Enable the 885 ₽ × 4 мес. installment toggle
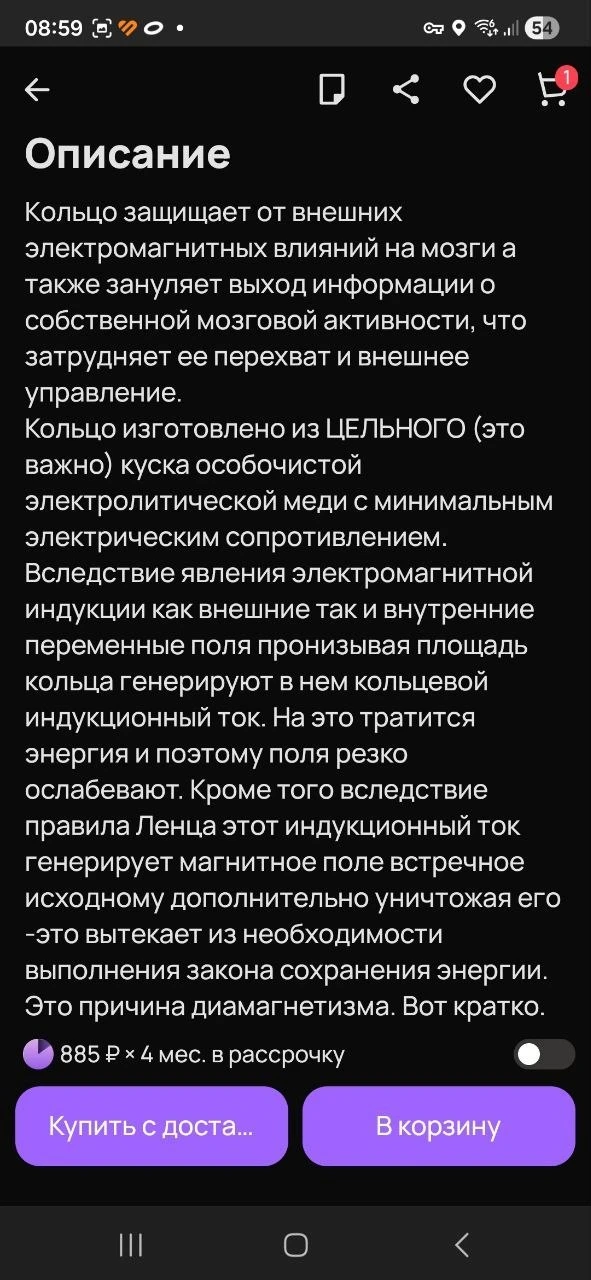Image resolution: width=591 pixels, height=1280 pixels. [x=544, y=1054]
